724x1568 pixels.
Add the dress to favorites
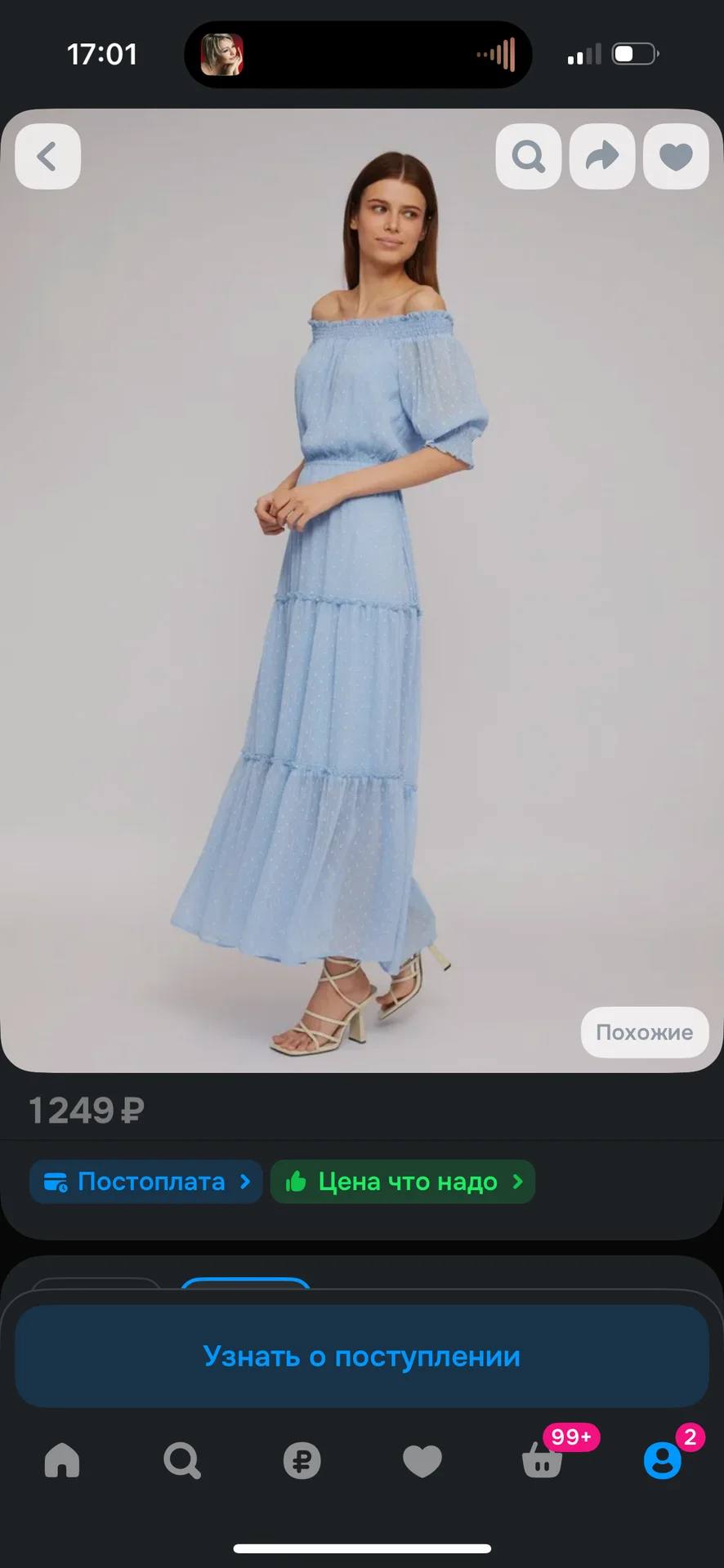(x=676, y=157)
